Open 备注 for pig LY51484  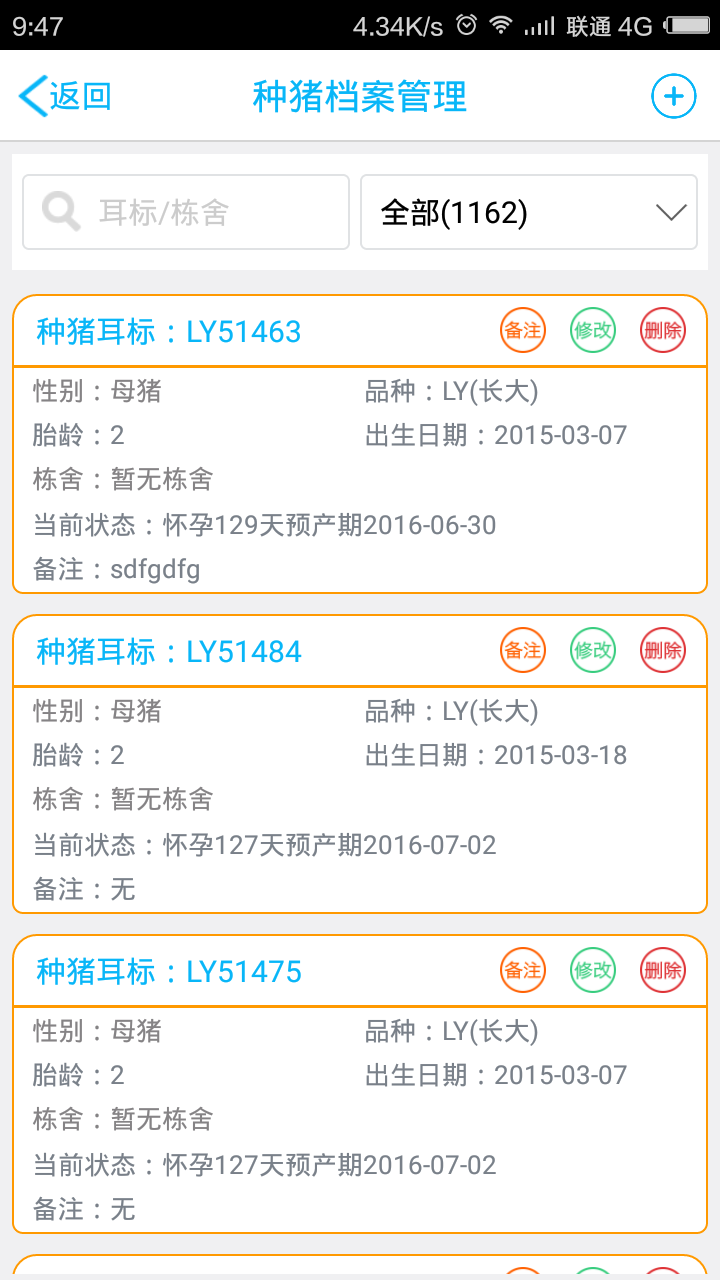tap(523, 651)
